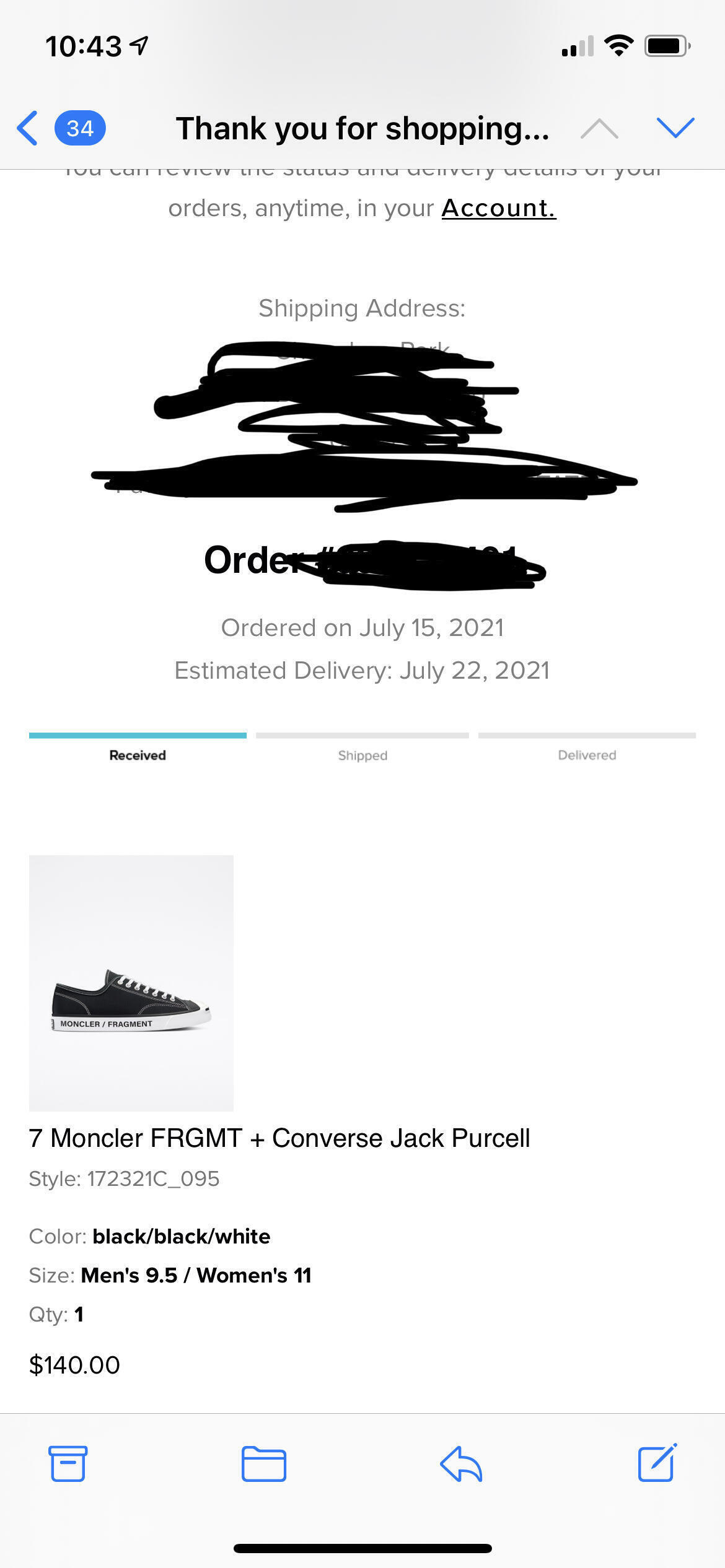
Task: Open the underlined Account link
Action: (x=498, y=209)
